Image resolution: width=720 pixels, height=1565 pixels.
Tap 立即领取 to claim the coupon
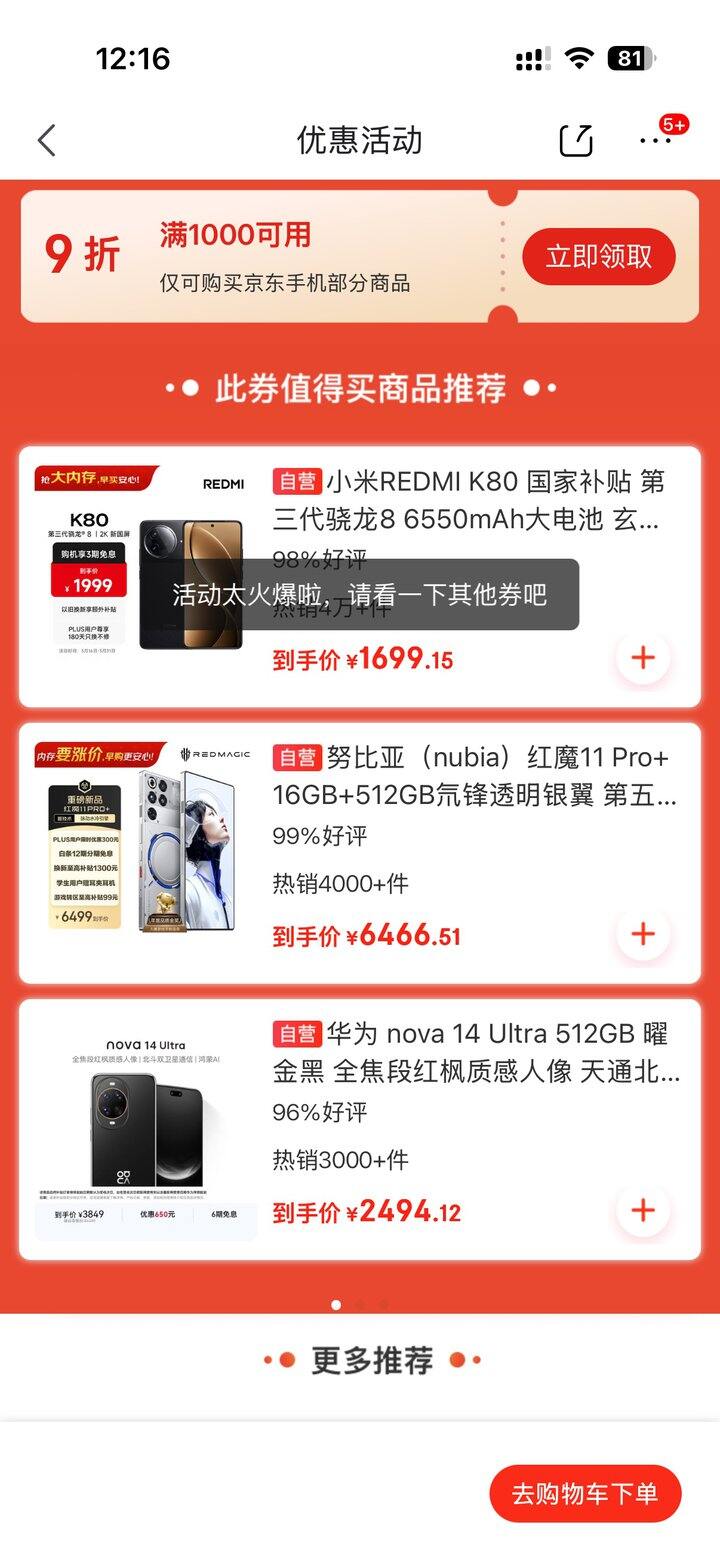click(x=598, y=257)
